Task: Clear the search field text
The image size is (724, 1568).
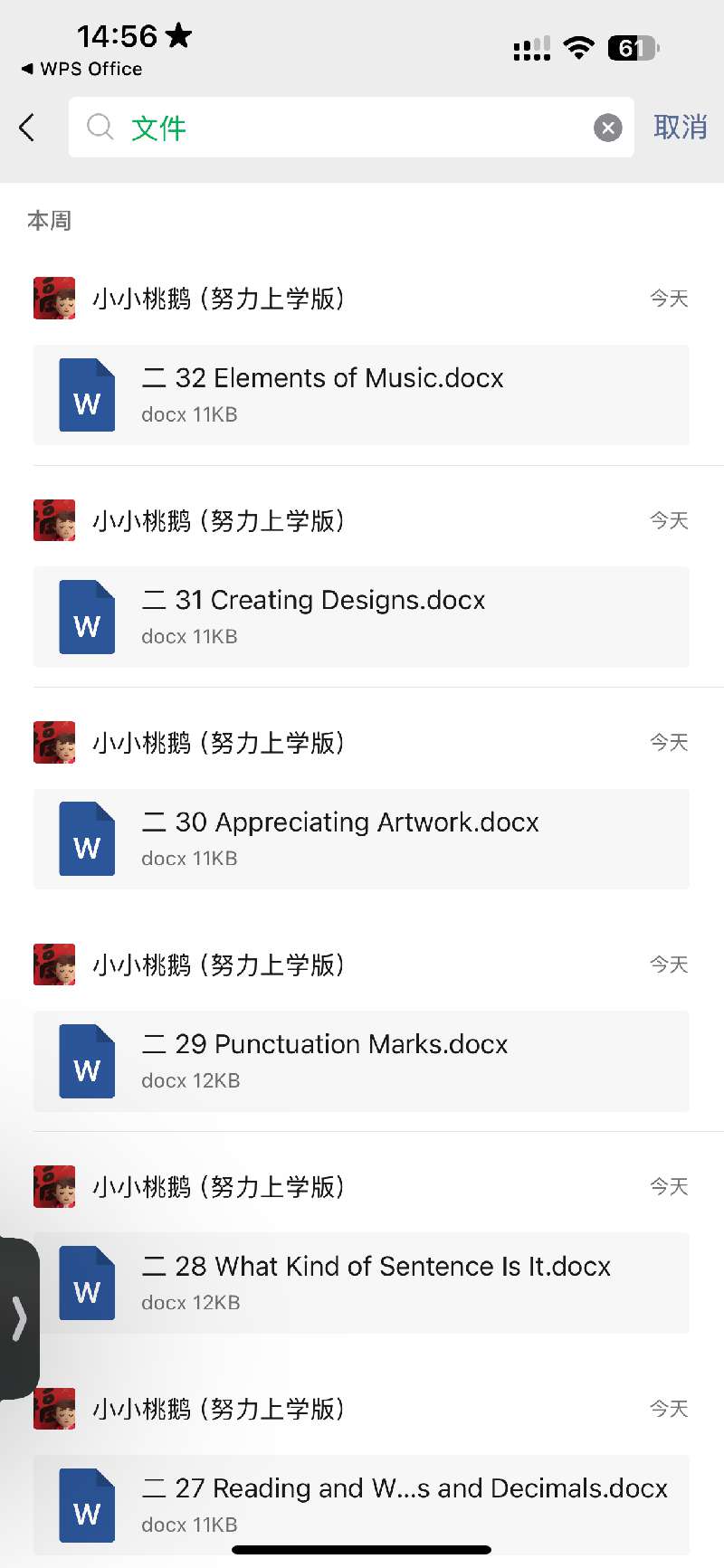Action: click(x=608, y=128)
